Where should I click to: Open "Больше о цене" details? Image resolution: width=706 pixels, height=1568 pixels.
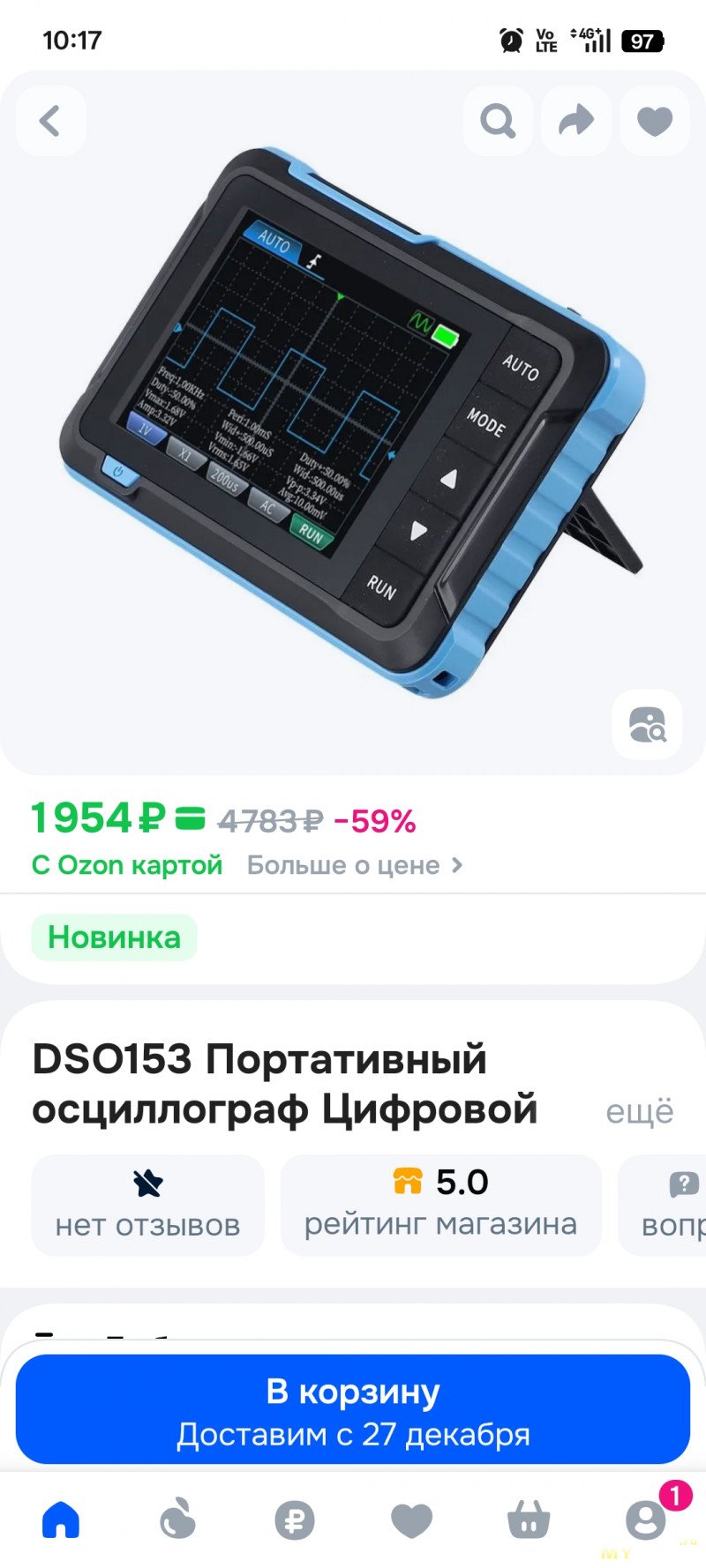tap(354, 865)
